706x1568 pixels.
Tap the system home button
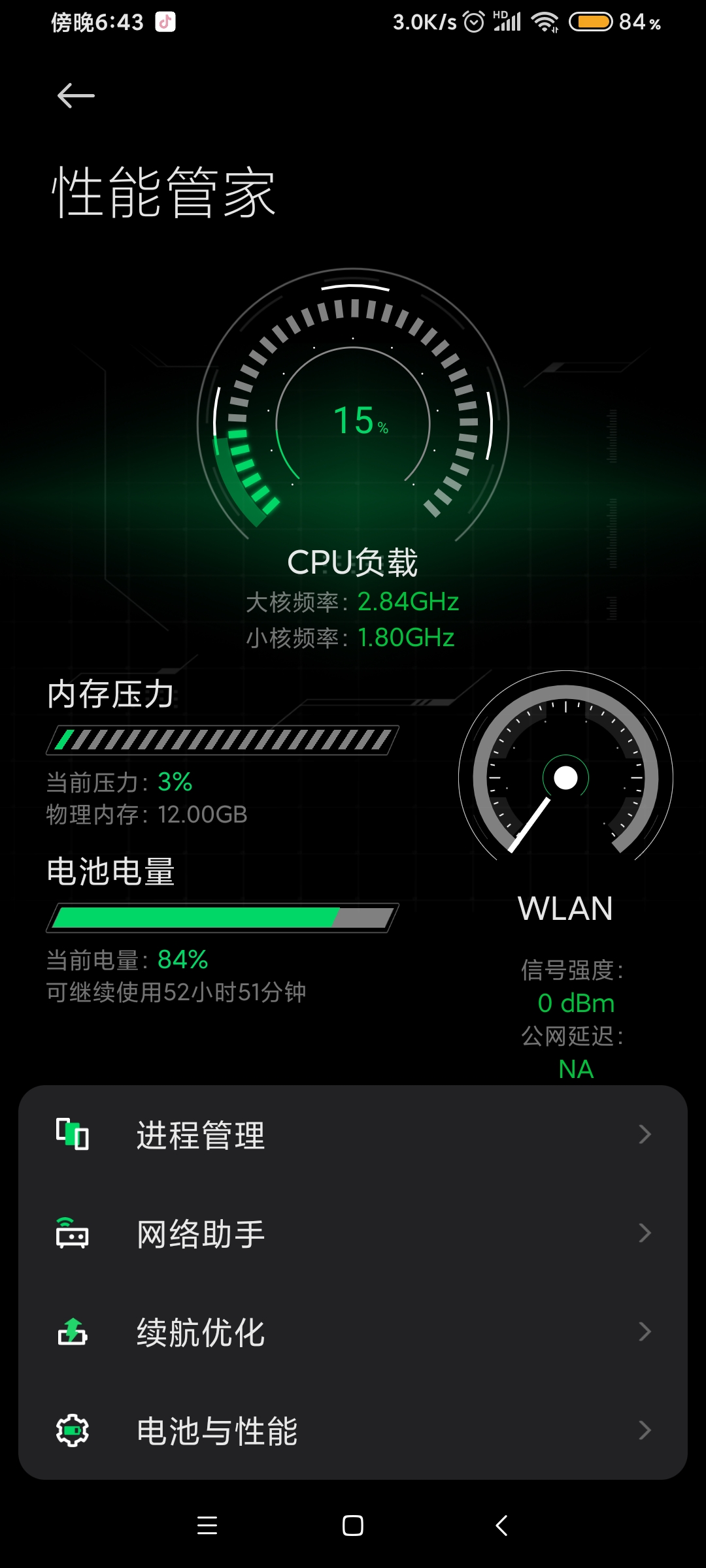(x=353, y=1526)
